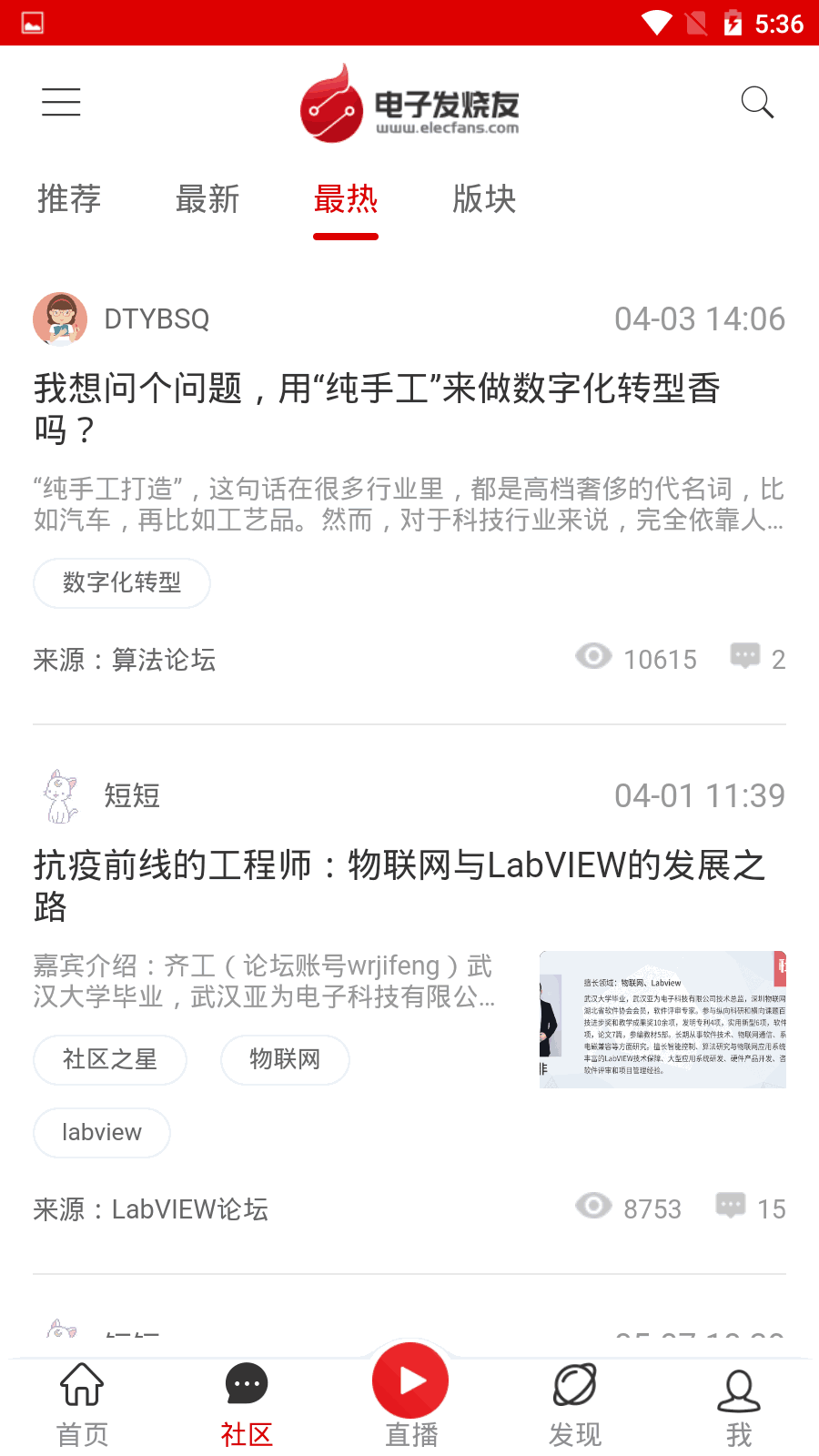Tap the 社区之星 tag chip
The width and height of the screenshot is (819, 1456).
[110, 1059]
